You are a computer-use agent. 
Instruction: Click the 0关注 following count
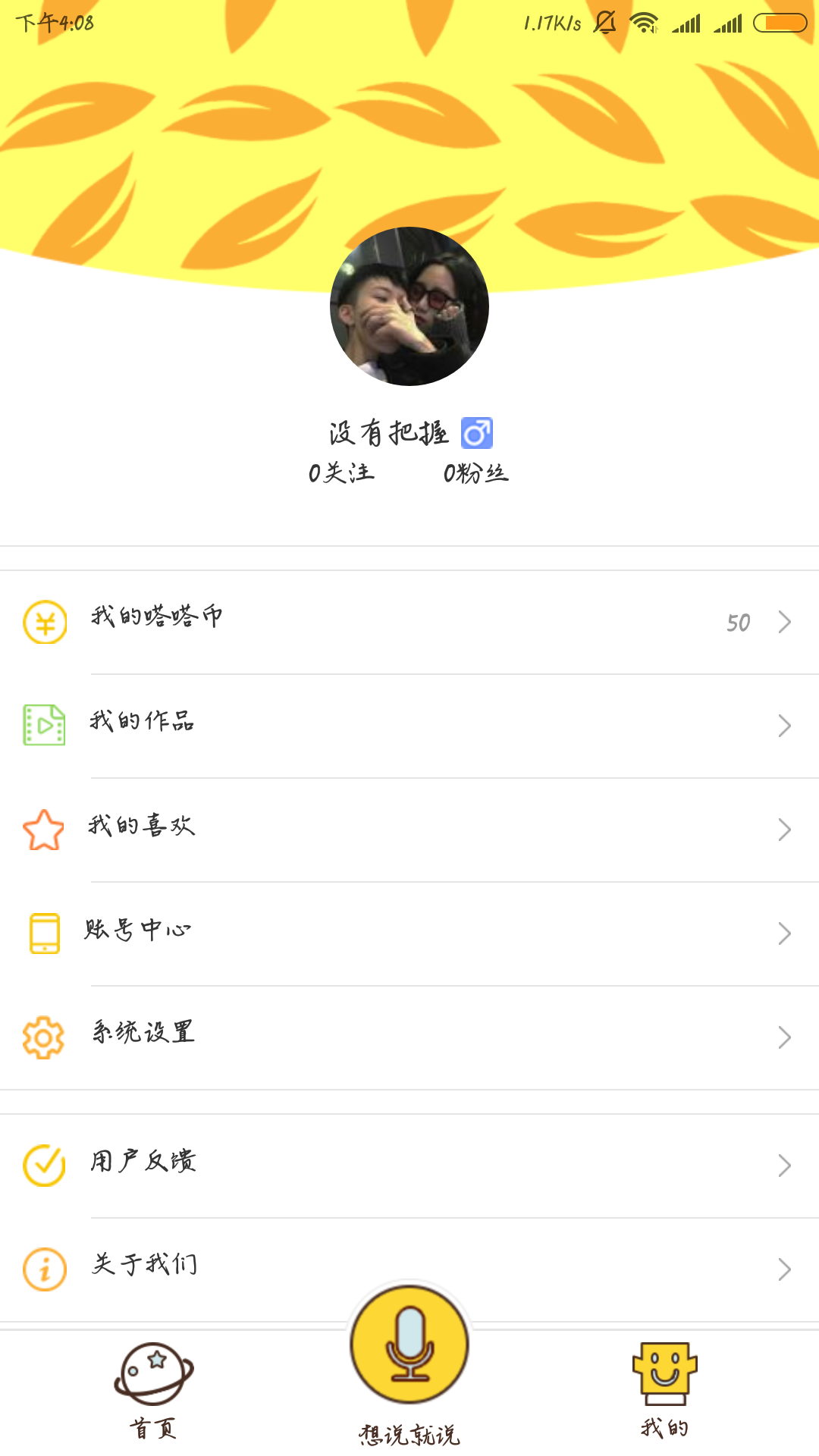pyautogui.click(x=340, y=473)
